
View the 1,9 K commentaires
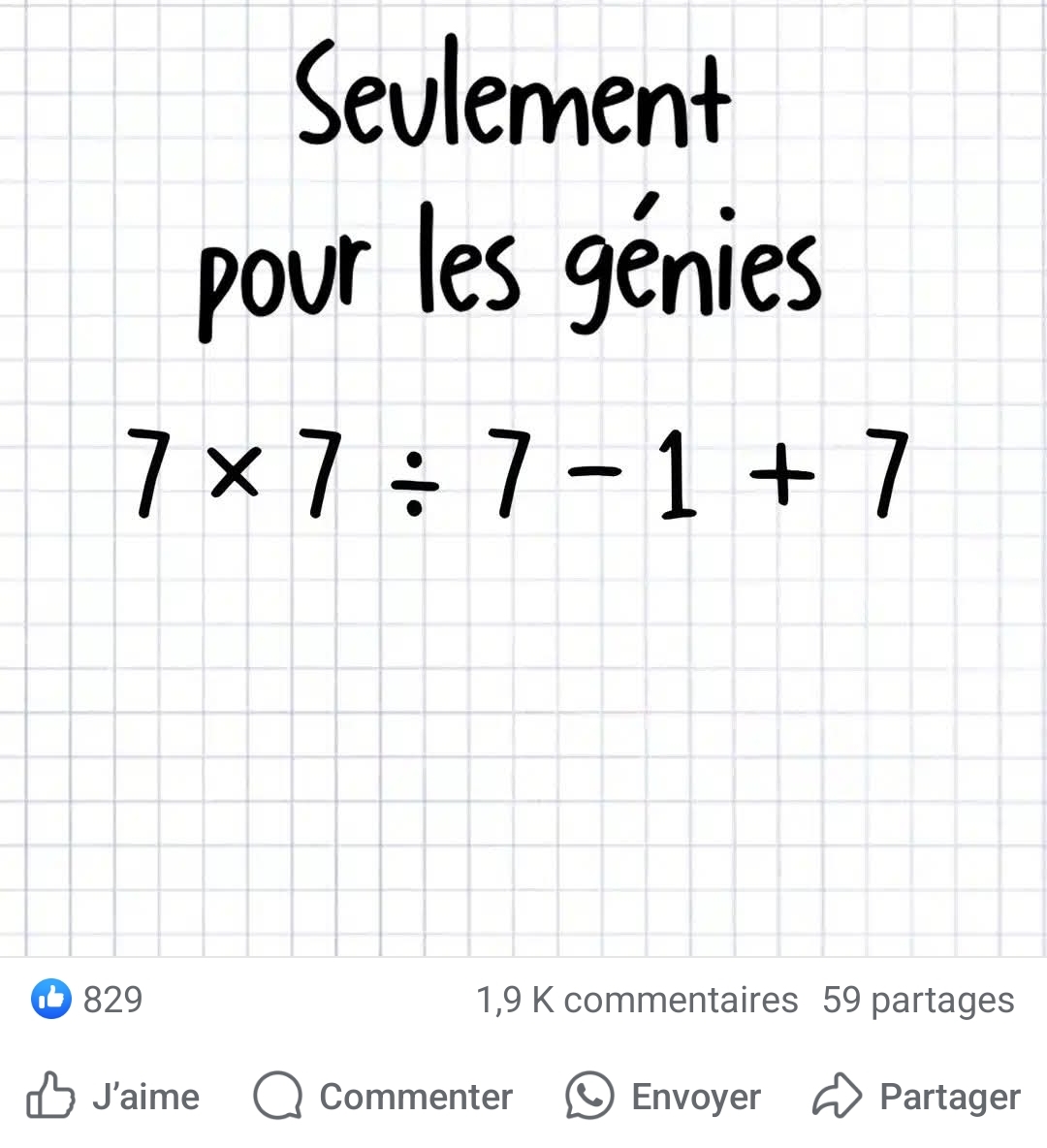[636, 1000]
